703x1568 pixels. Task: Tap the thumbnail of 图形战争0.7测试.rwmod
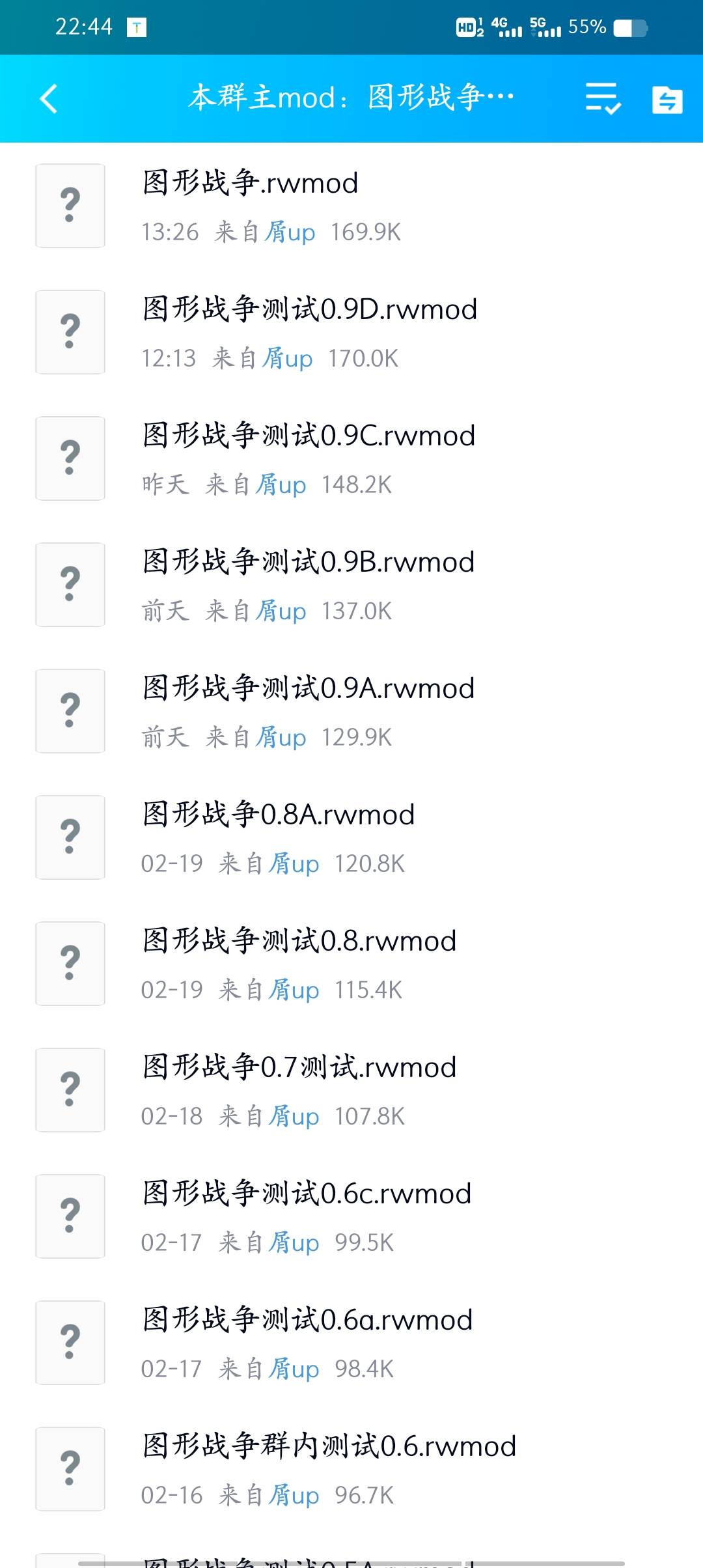(x=70, y=1091)
